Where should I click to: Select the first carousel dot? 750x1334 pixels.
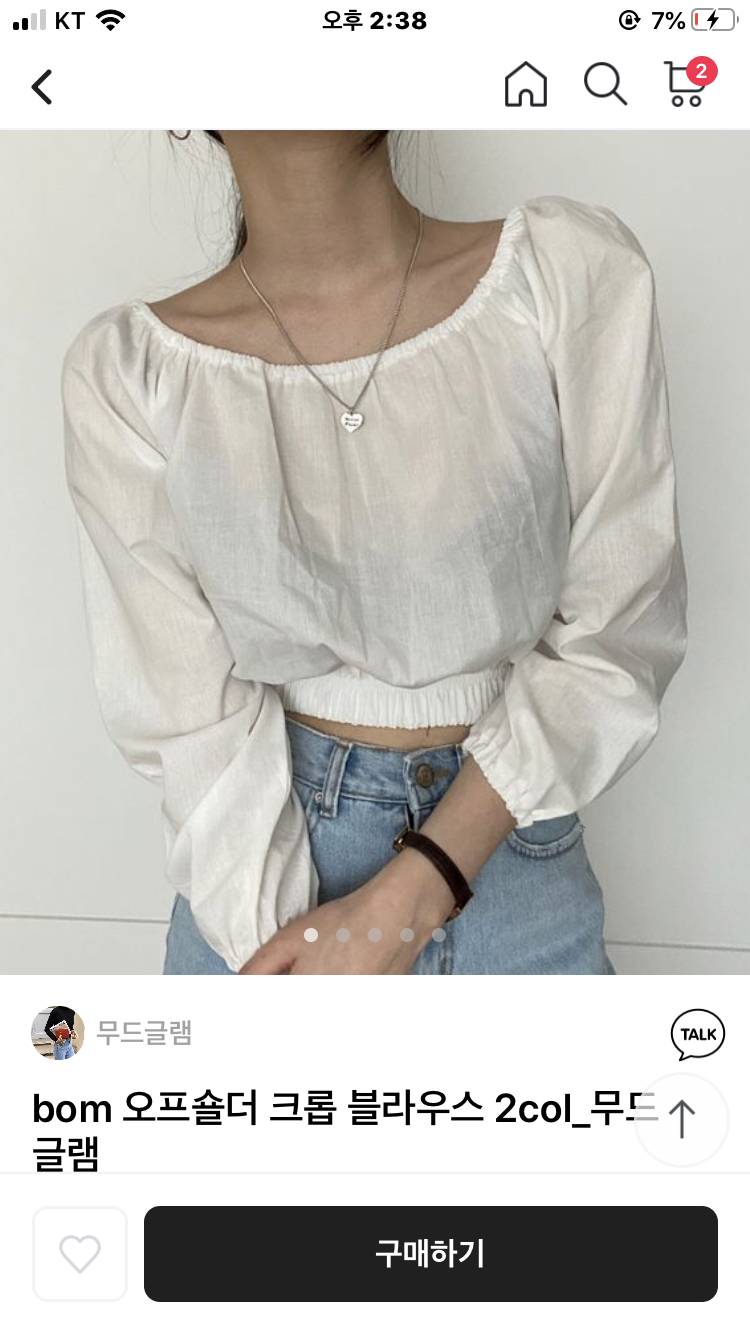(x=311, y=935)
